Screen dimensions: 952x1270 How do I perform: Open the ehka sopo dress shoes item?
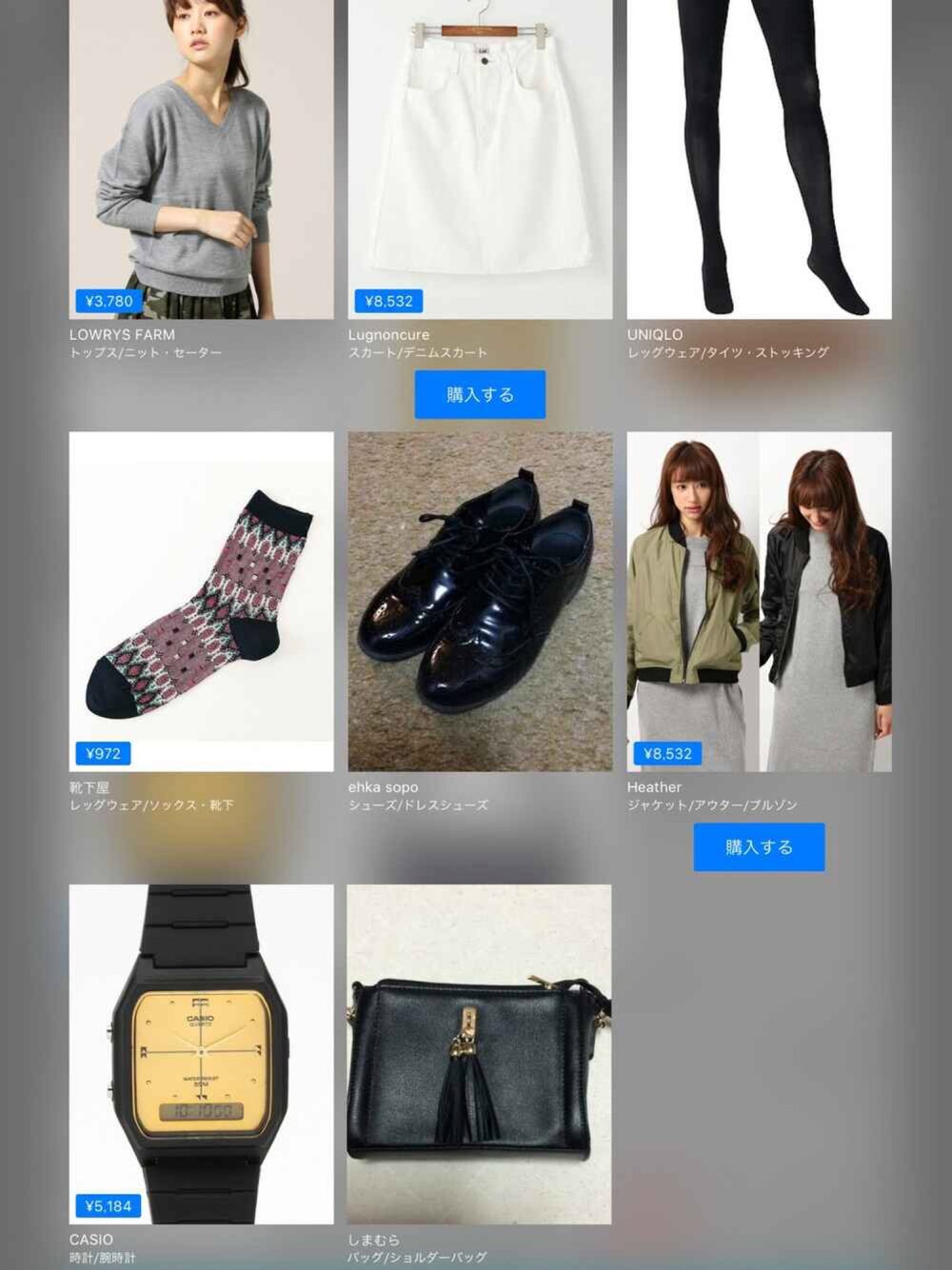coord(480,601)
